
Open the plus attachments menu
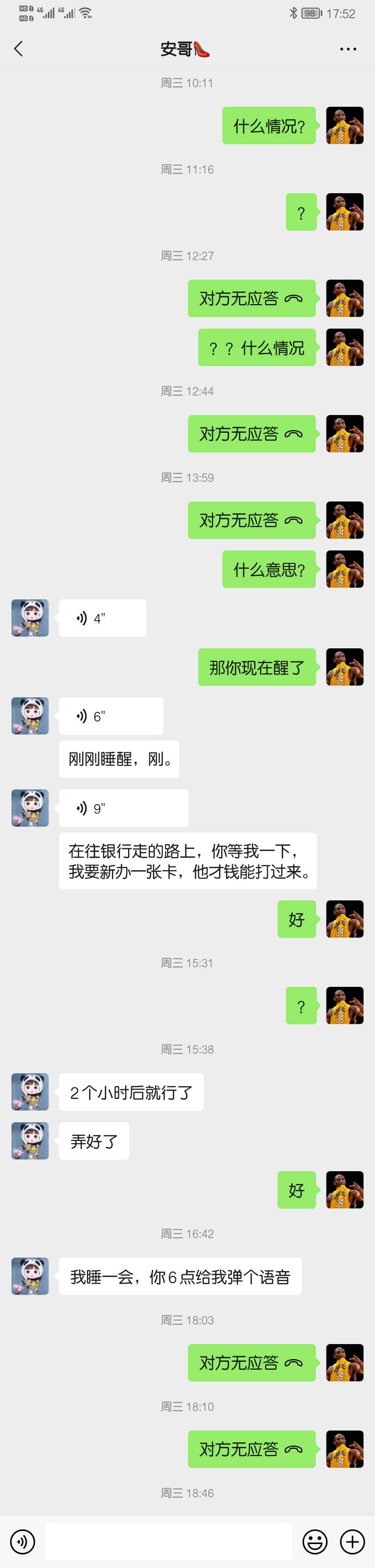353,1542
